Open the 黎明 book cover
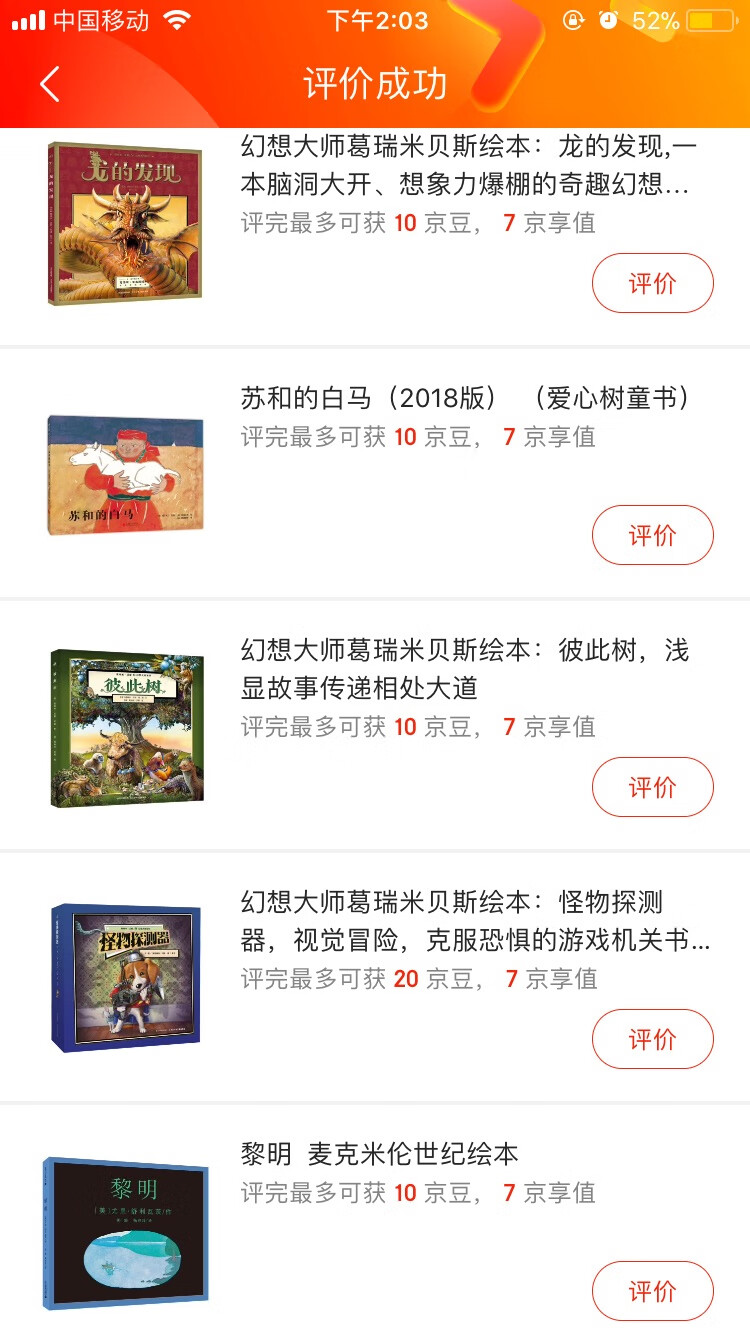Screen dimensions: 750x1334 pos(126,1233)
